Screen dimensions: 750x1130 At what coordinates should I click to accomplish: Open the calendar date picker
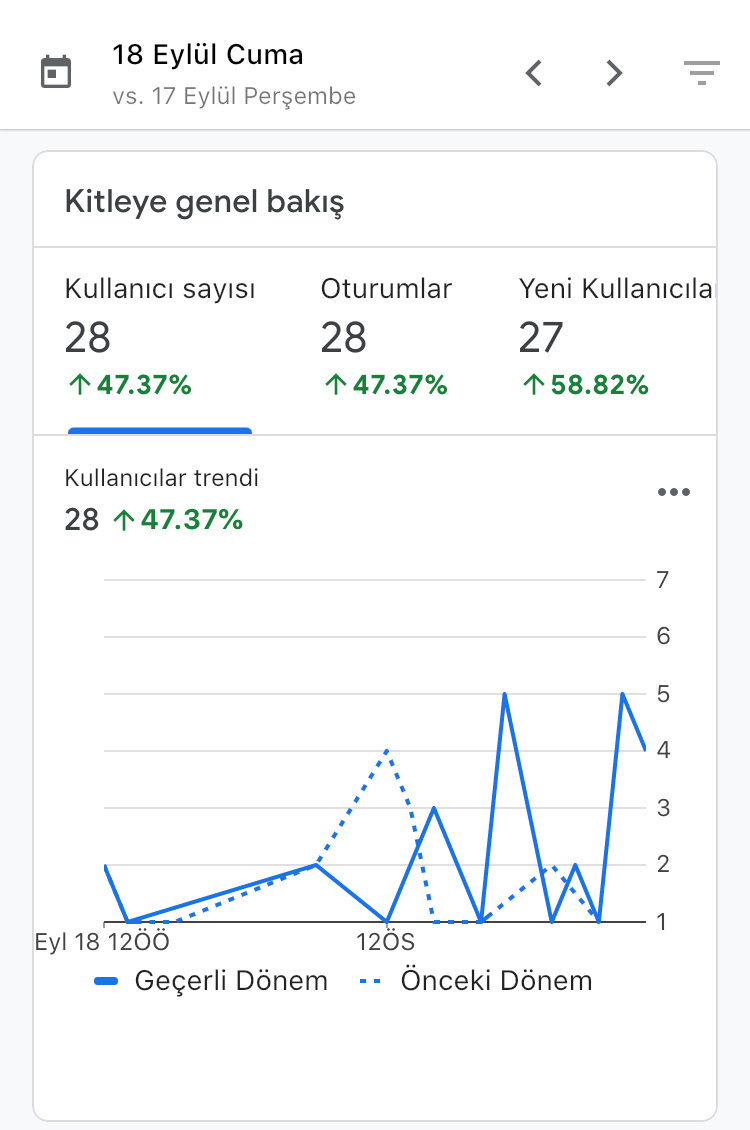click(x=55, y=72)
